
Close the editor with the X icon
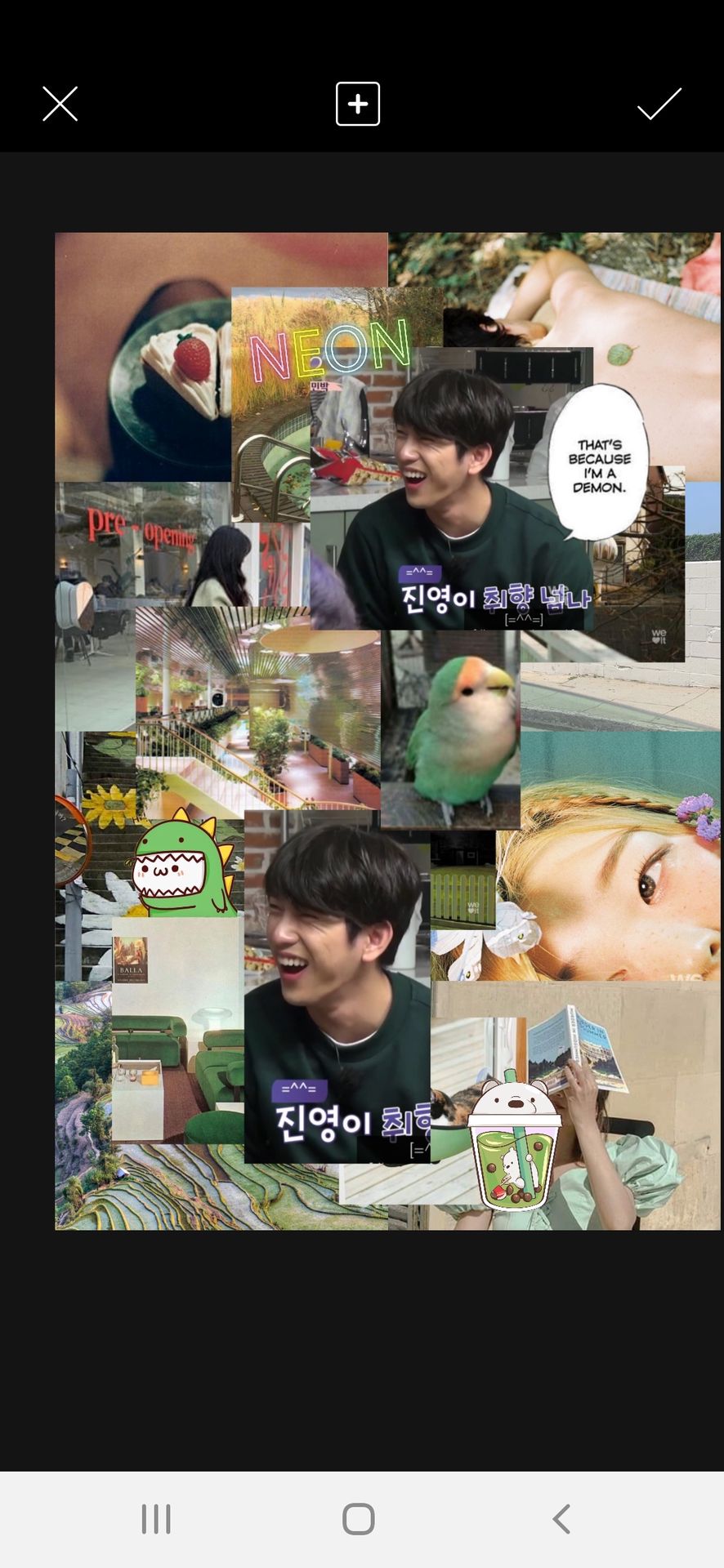click(x=60, y=105)
